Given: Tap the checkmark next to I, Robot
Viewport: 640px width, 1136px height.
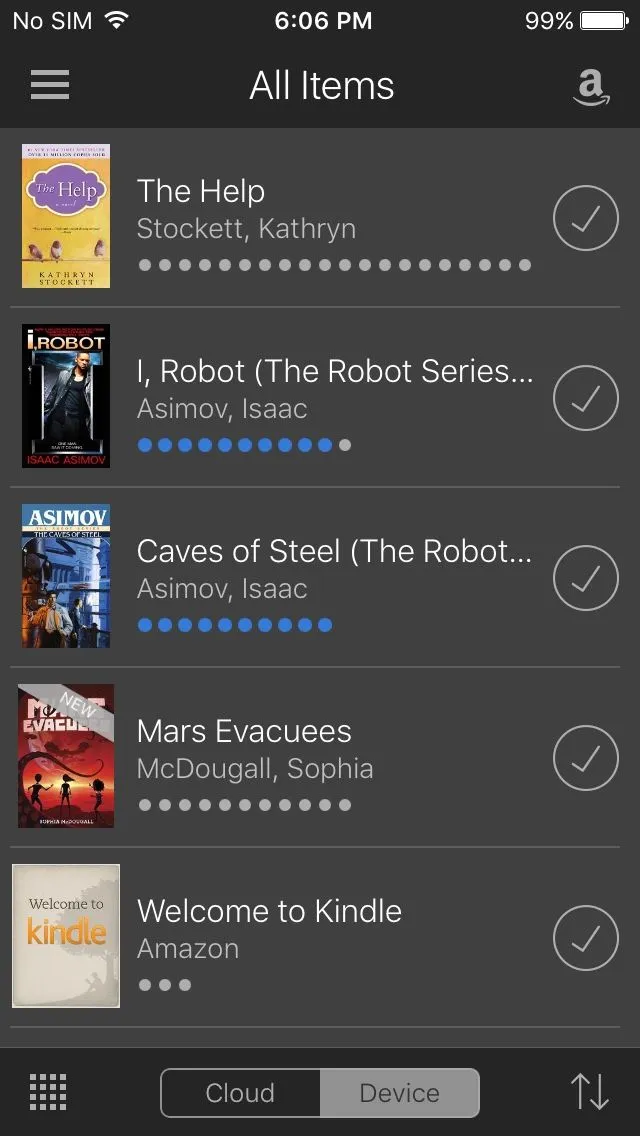Looking at the screenshot, I should [586, 398].
